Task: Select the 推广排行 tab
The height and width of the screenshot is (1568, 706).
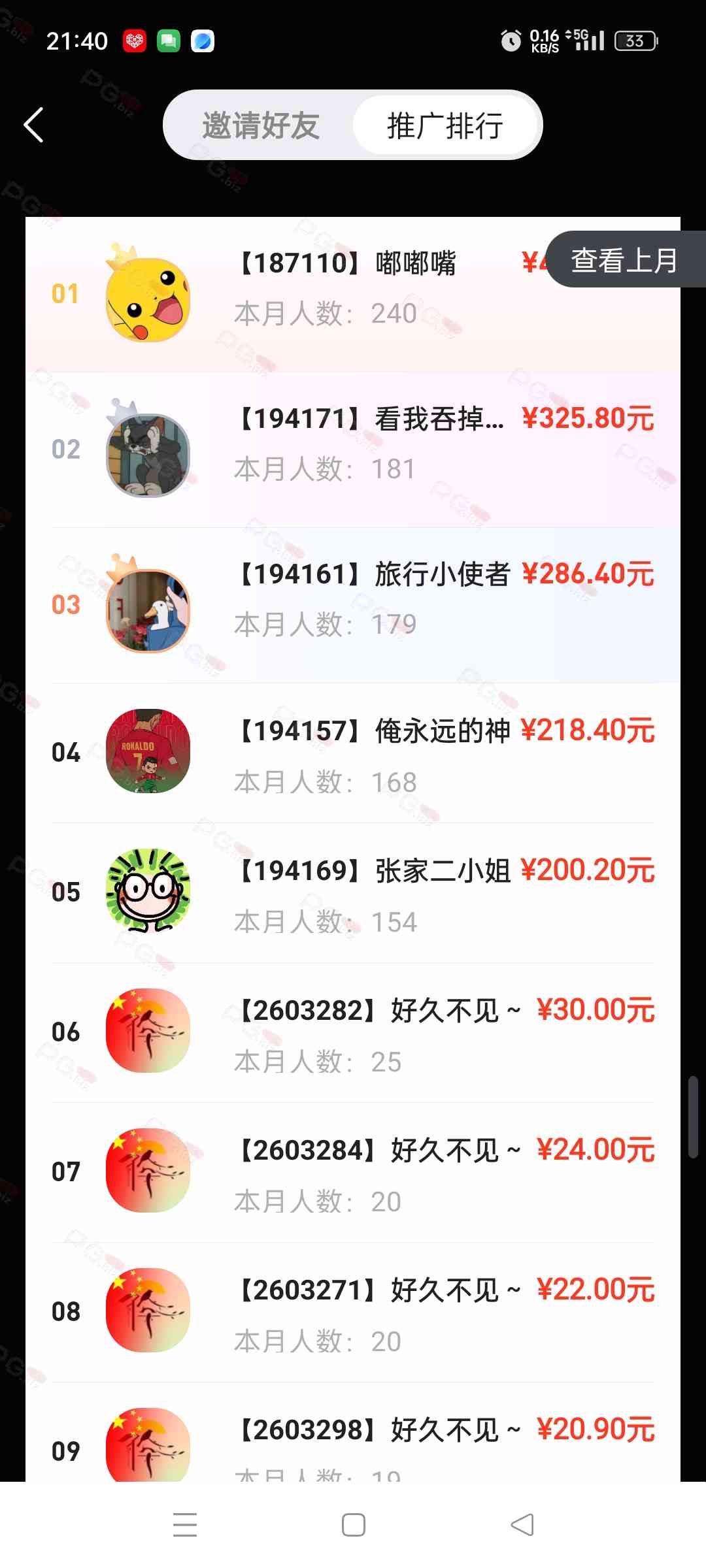Action: (x=445, y=125)
